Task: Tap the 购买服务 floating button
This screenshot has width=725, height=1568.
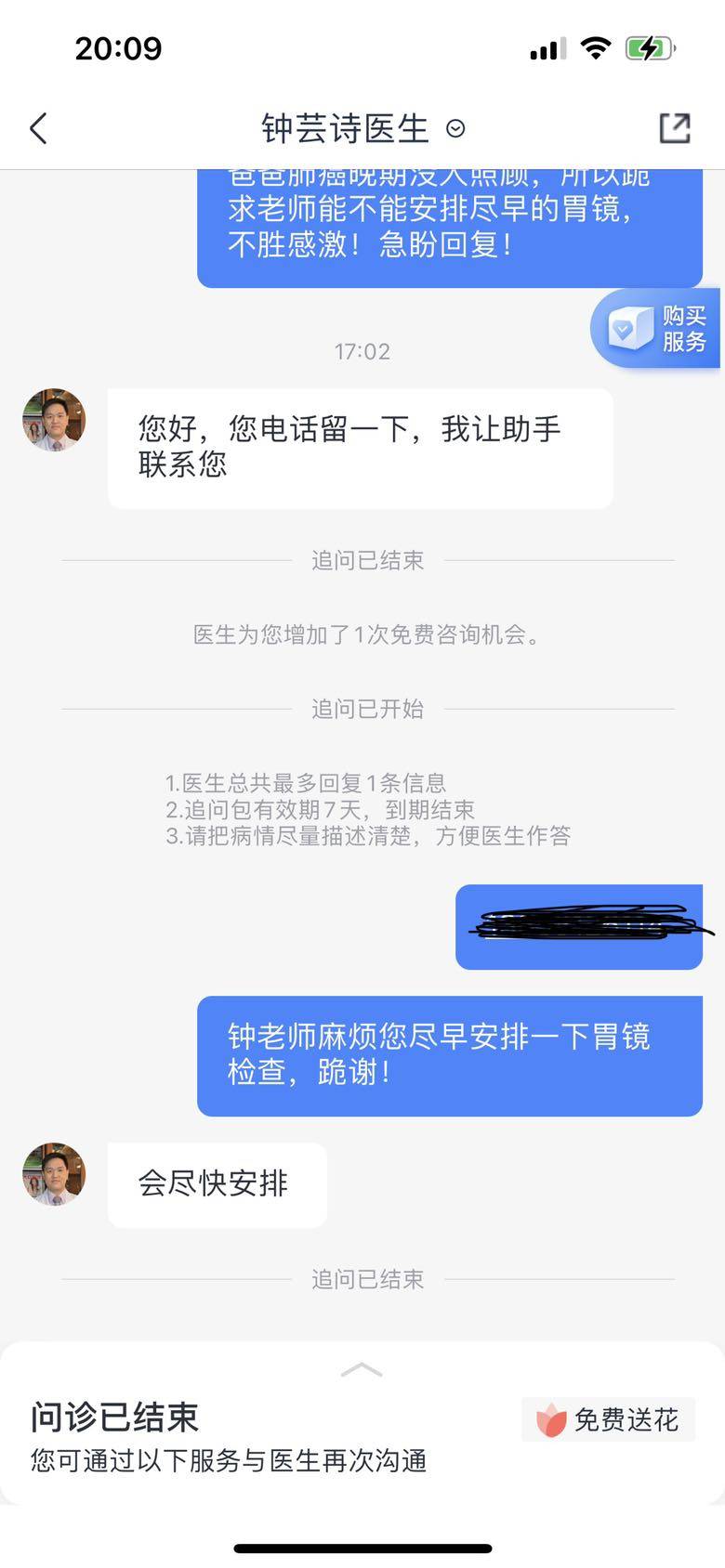Action: pos(656,329)
